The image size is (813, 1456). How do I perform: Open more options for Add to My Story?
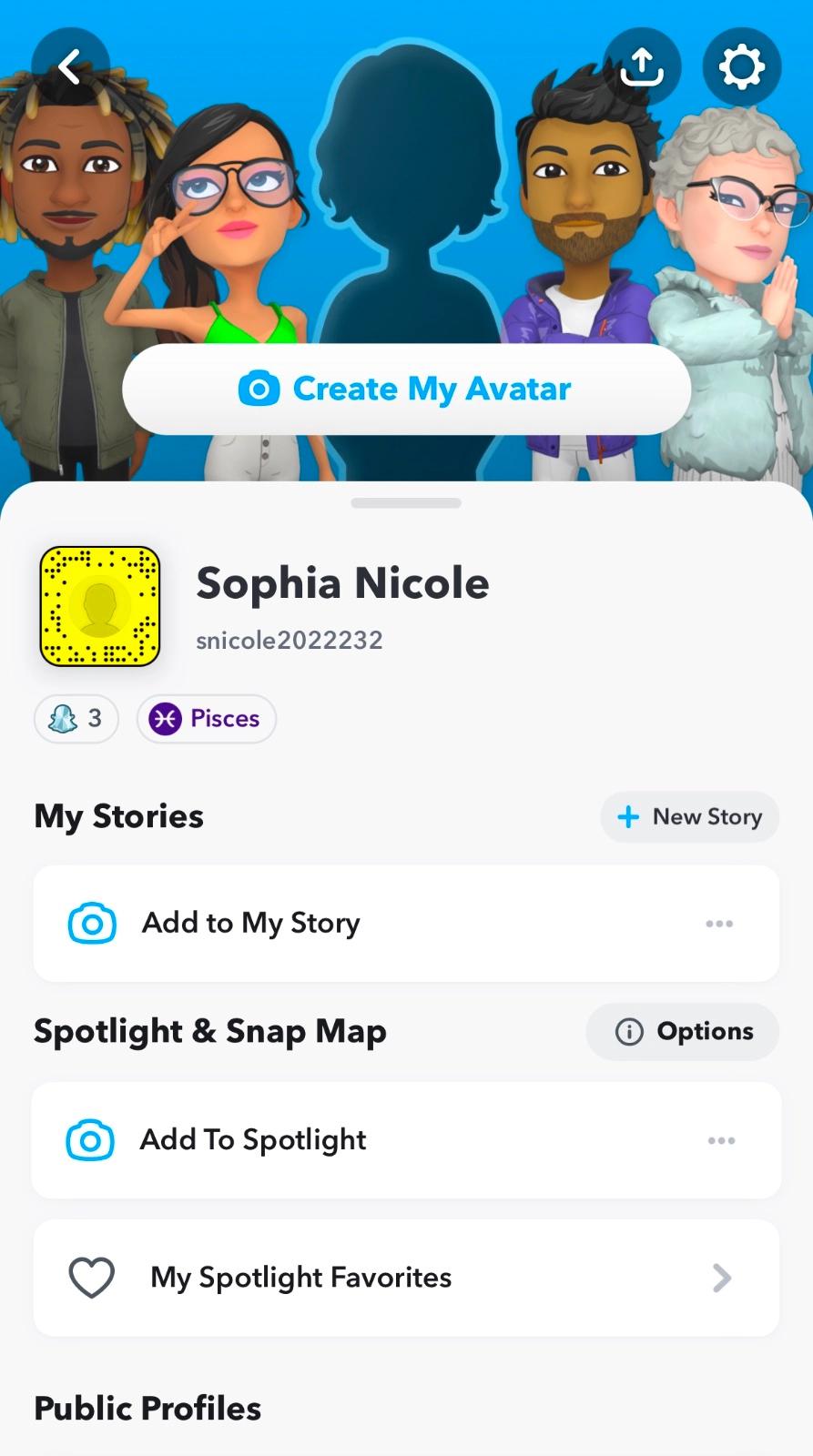point(719,924)
